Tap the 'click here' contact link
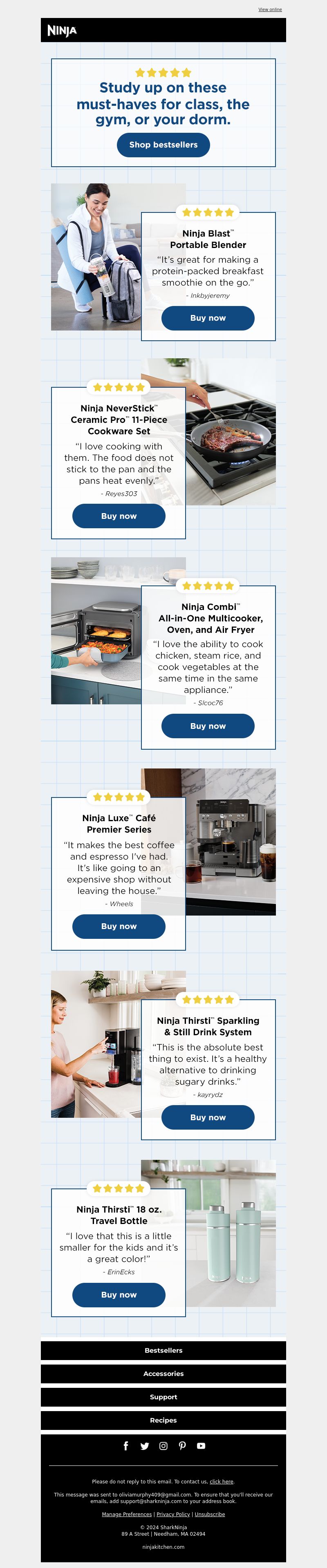327x1568 pixels. click(x=222, y=1481)
